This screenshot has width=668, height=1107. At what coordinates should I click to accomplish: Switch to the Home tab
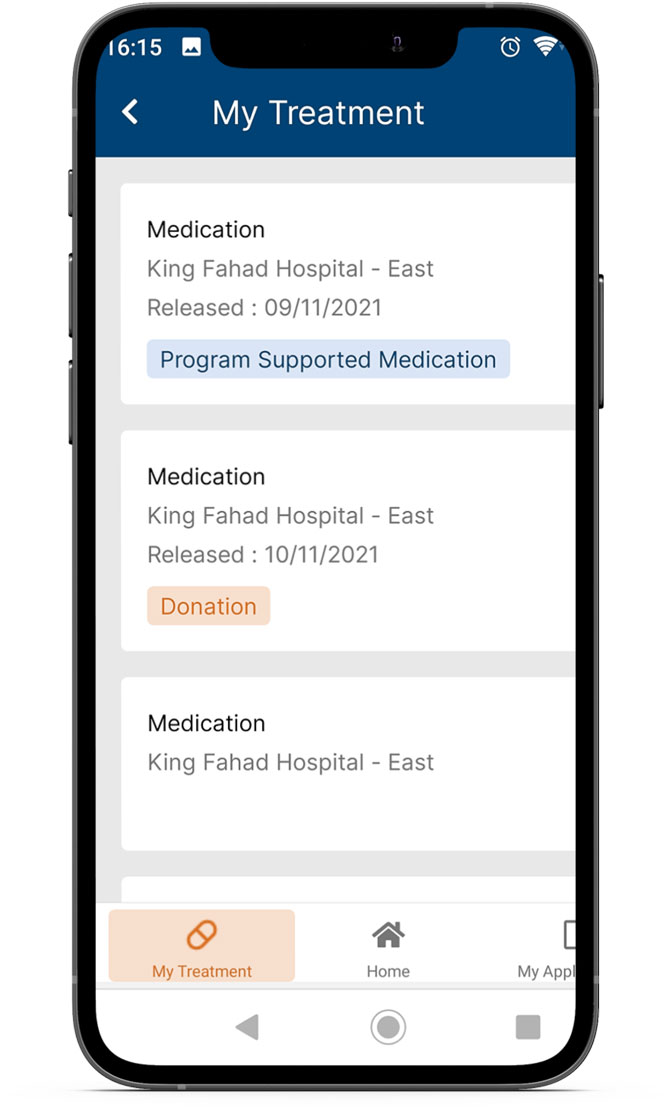point(388,950)
